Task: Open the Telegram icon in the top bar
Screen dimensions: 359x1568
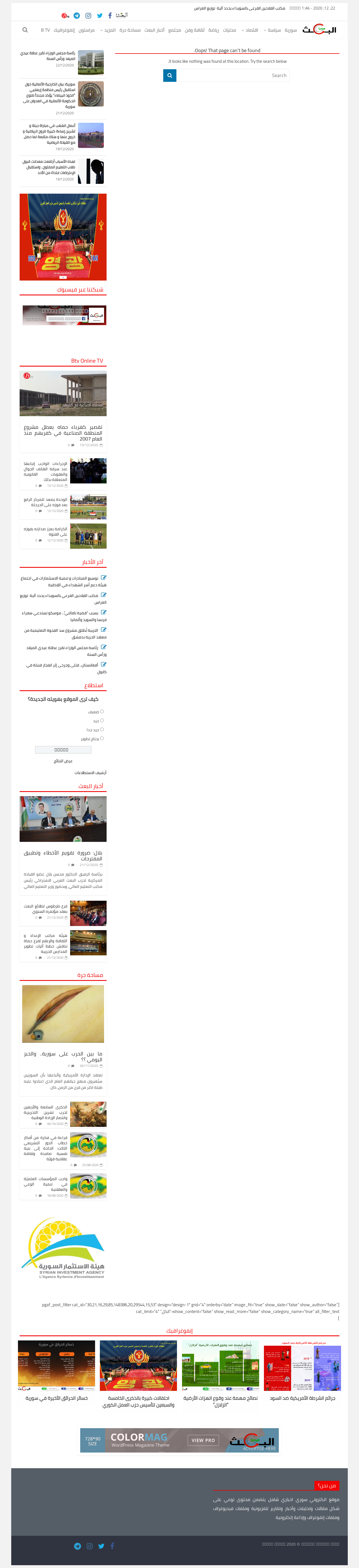Action: [77, 16]
